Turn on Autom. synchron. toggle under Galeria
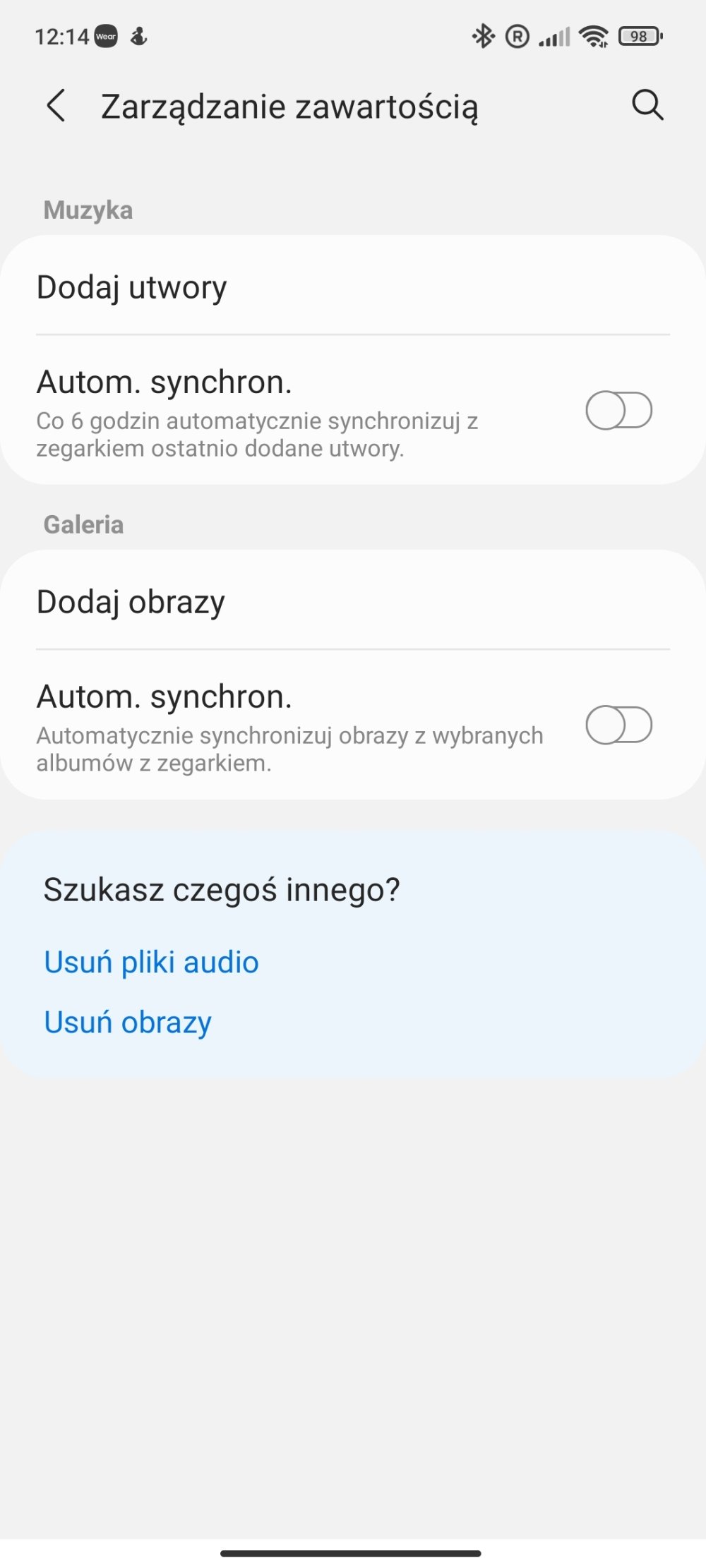706x1568 pixels. tap(618, 725)
